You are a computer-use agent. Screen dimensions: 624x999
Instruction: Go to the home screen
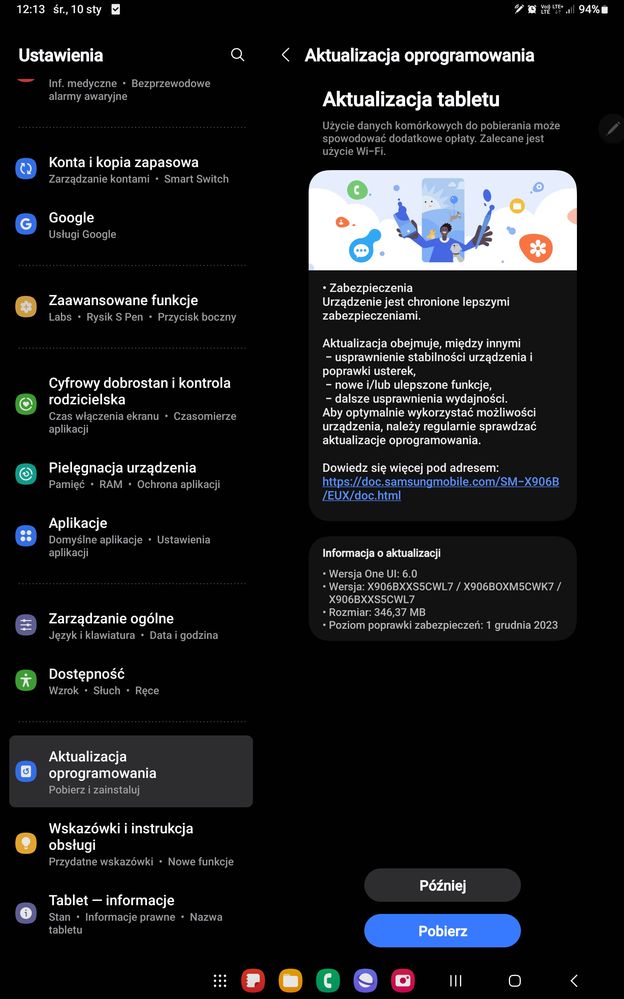click(x=514, y=981)
